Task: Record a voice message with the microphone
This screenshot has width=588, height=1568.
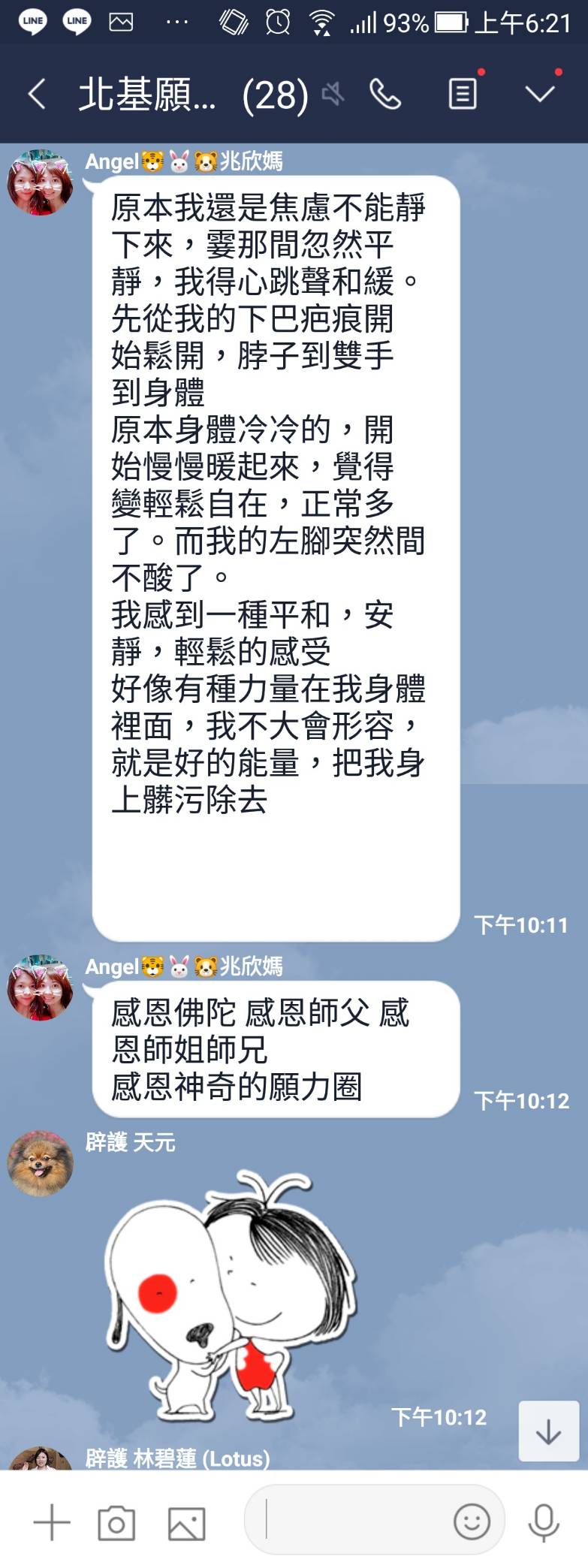Action: [543, 1523]
